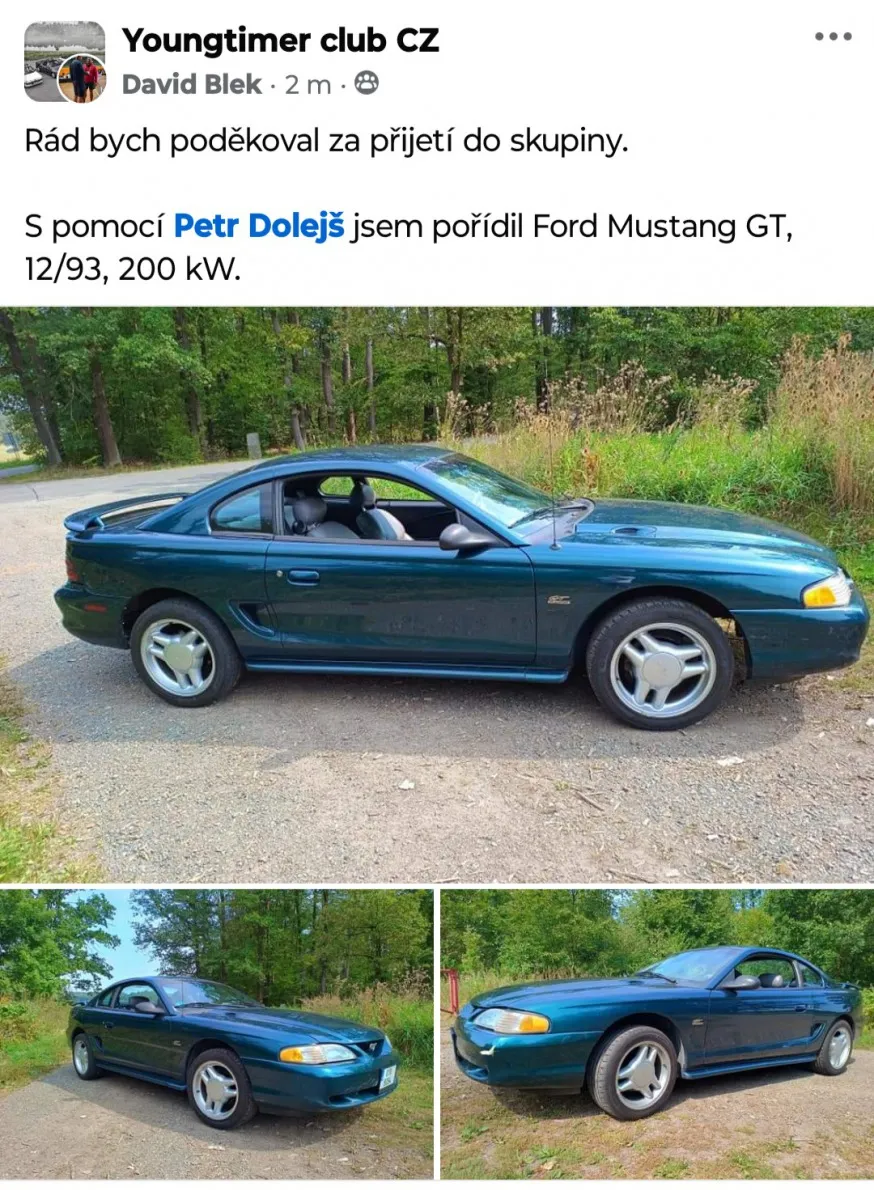Open the bottom-left front-view Mustang photo
874x1190 pixels.
tap(216, 1034)
